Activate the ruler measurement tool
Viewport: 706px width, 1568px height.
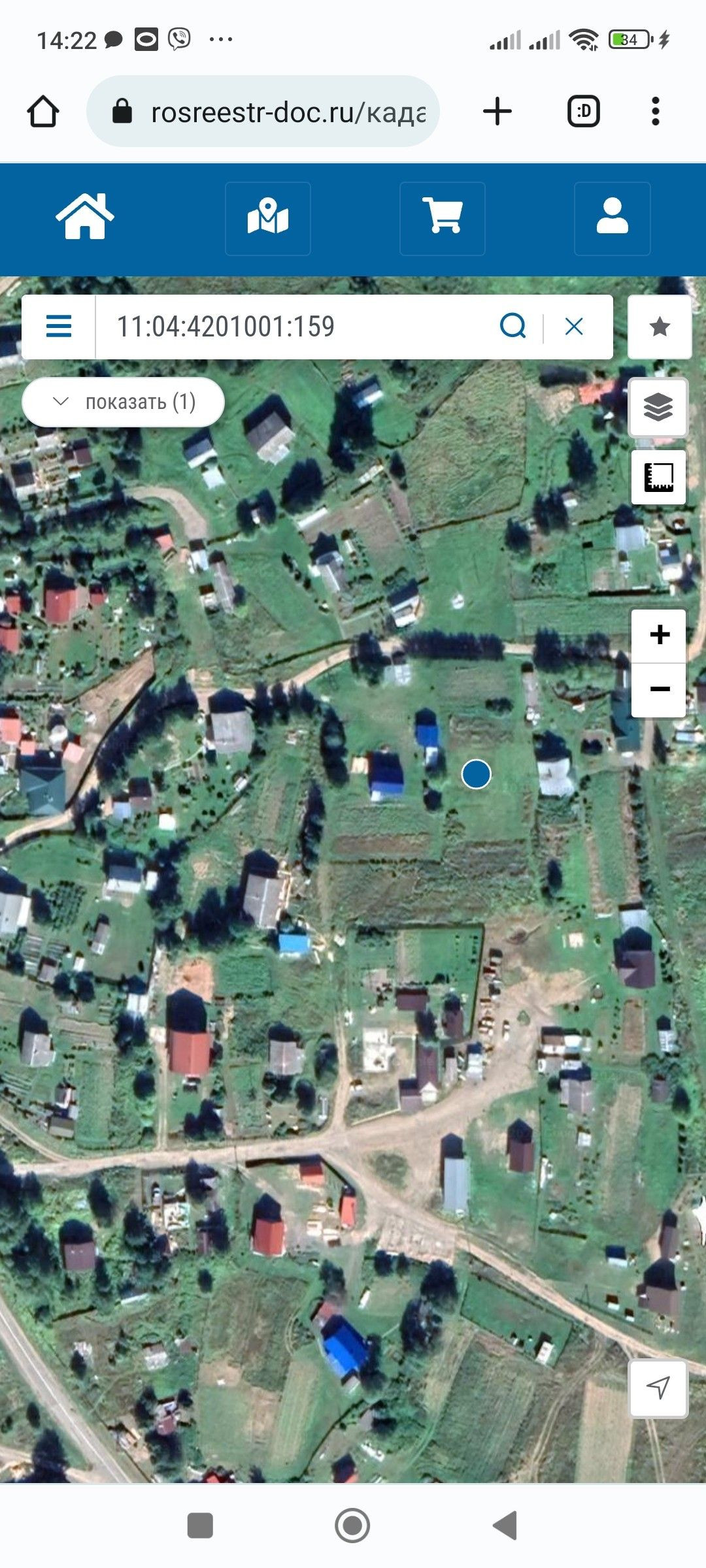[658, 477]
